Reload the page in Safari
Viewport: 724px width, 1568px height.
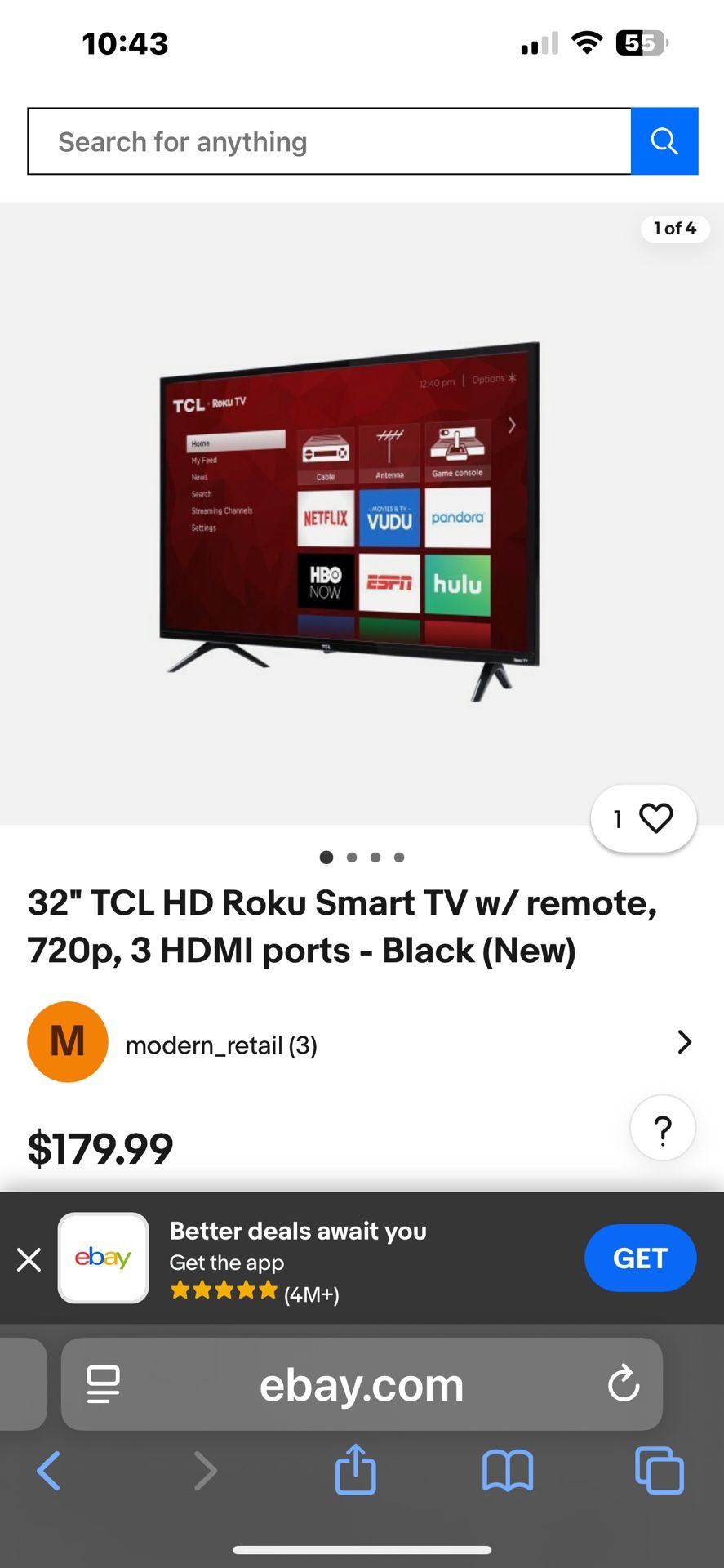[x=624, y=1383]
